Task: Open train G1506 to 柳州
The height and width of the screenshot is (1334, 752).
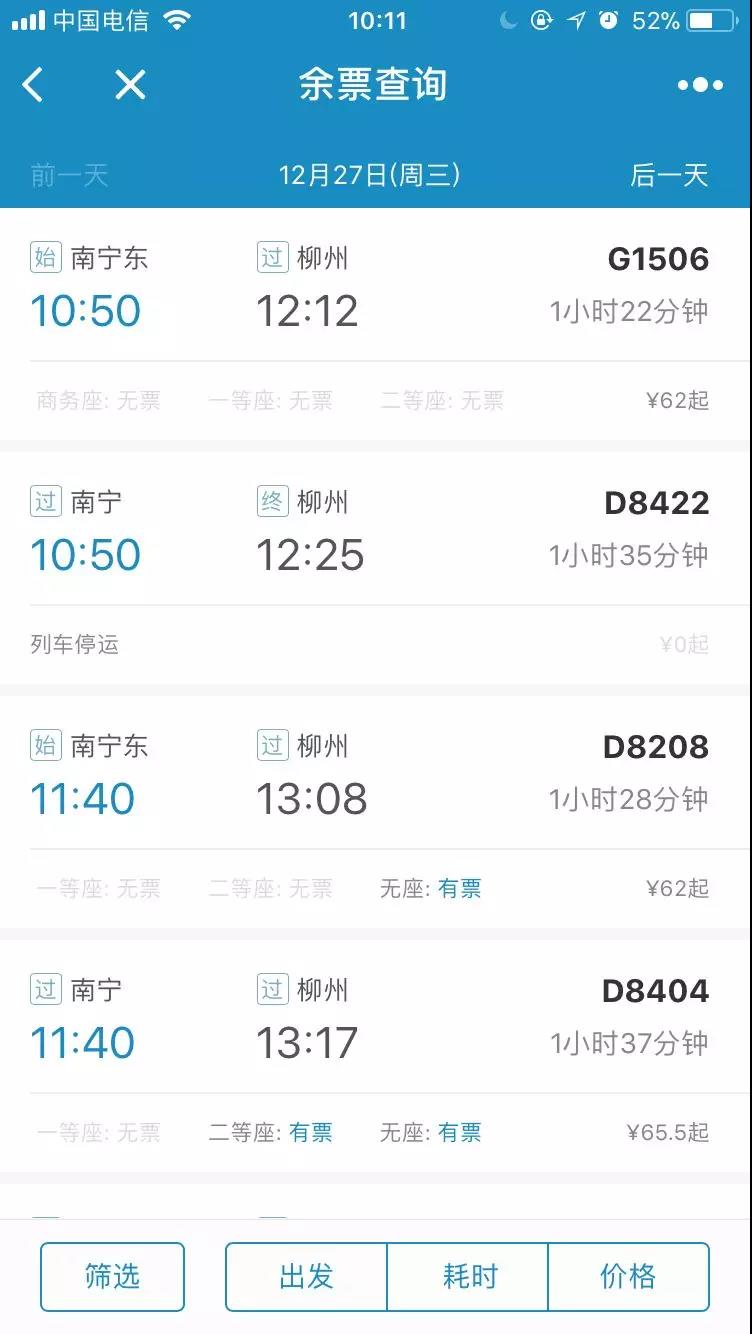Action: pos(375,324)
